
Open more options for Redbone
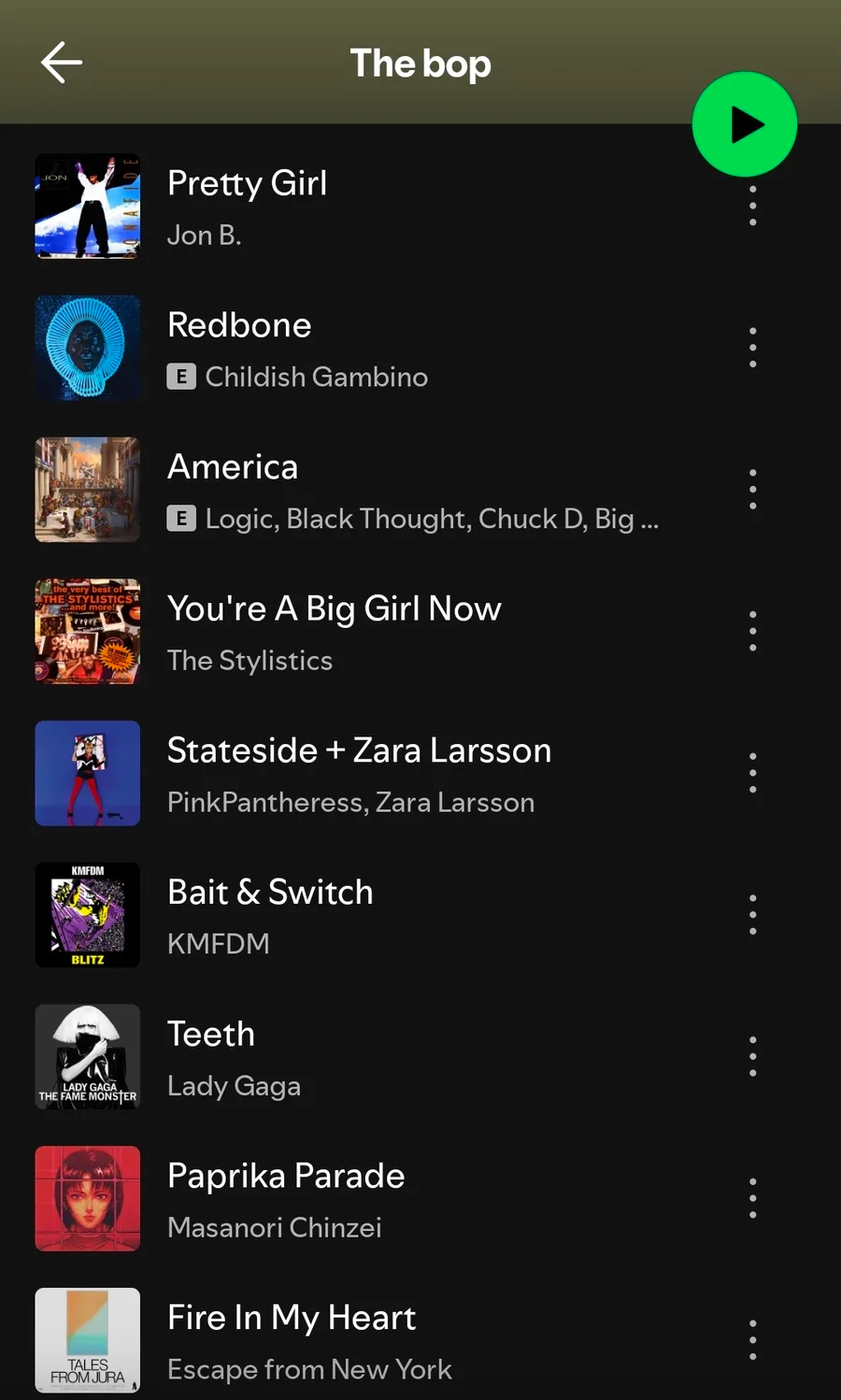tap(752, 348)
